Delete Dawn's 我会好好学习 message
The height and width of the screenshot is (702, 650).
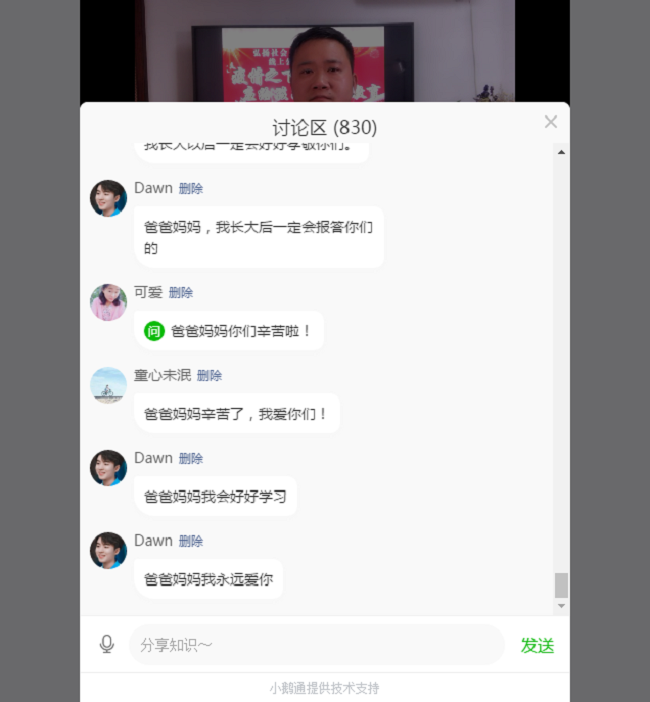tap(191, 458)
